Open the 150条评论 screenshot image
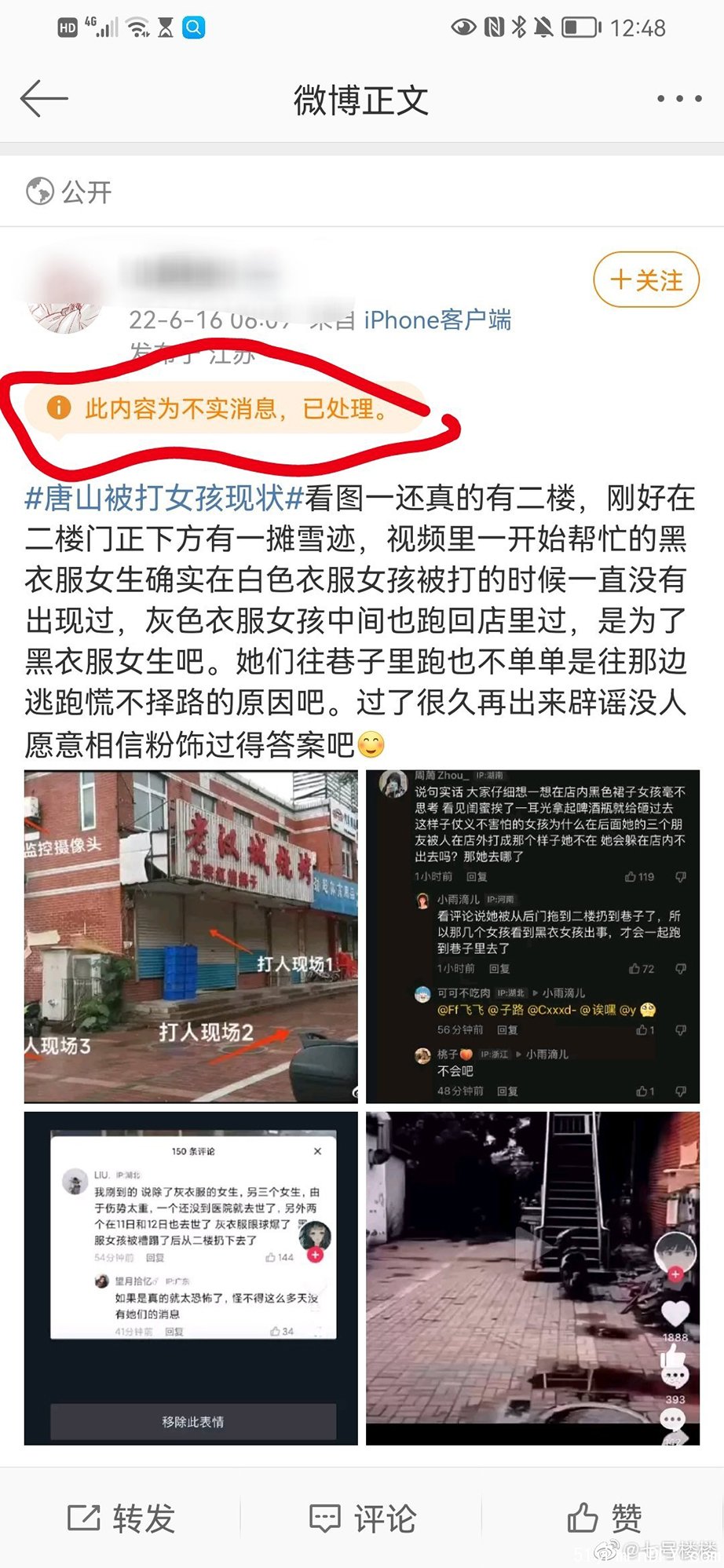 pyautogui.click(x=191, y=1277)
